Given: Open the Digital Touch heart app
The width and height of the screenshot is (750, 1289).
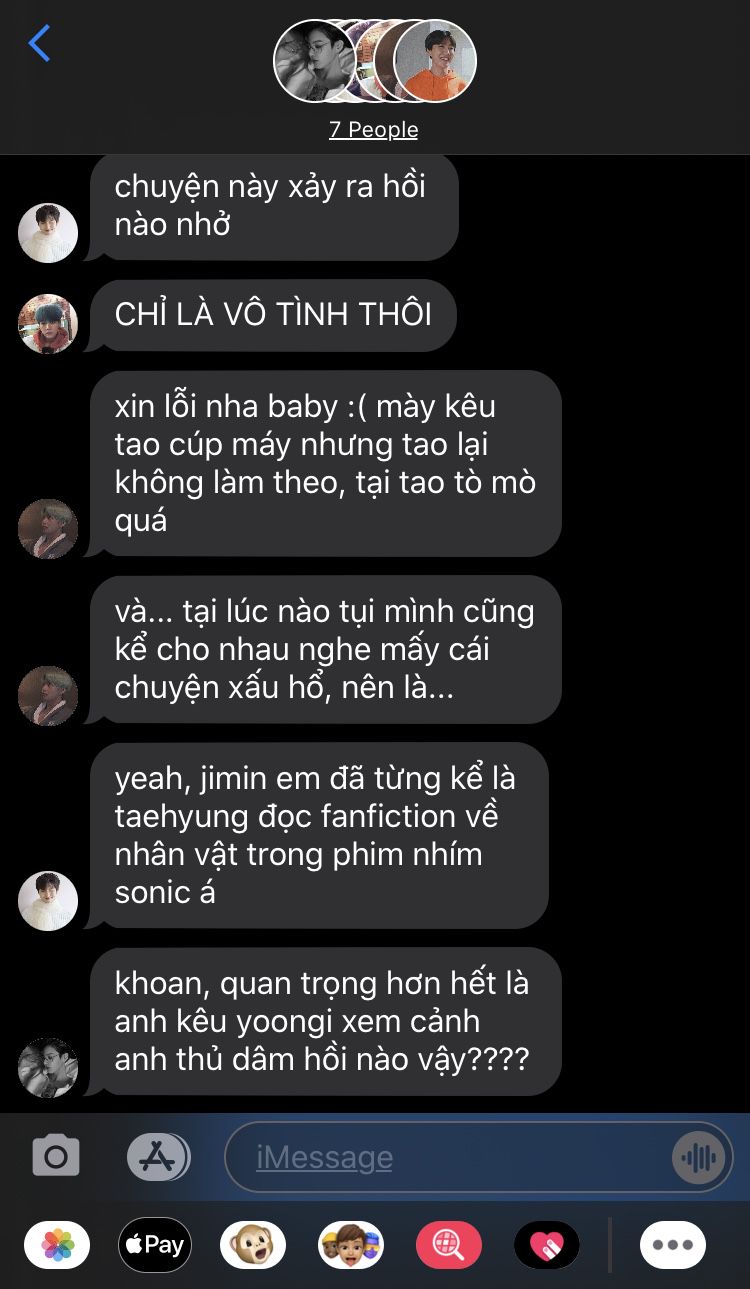Looking at the screenshot, I should (x=547, y=1245).
